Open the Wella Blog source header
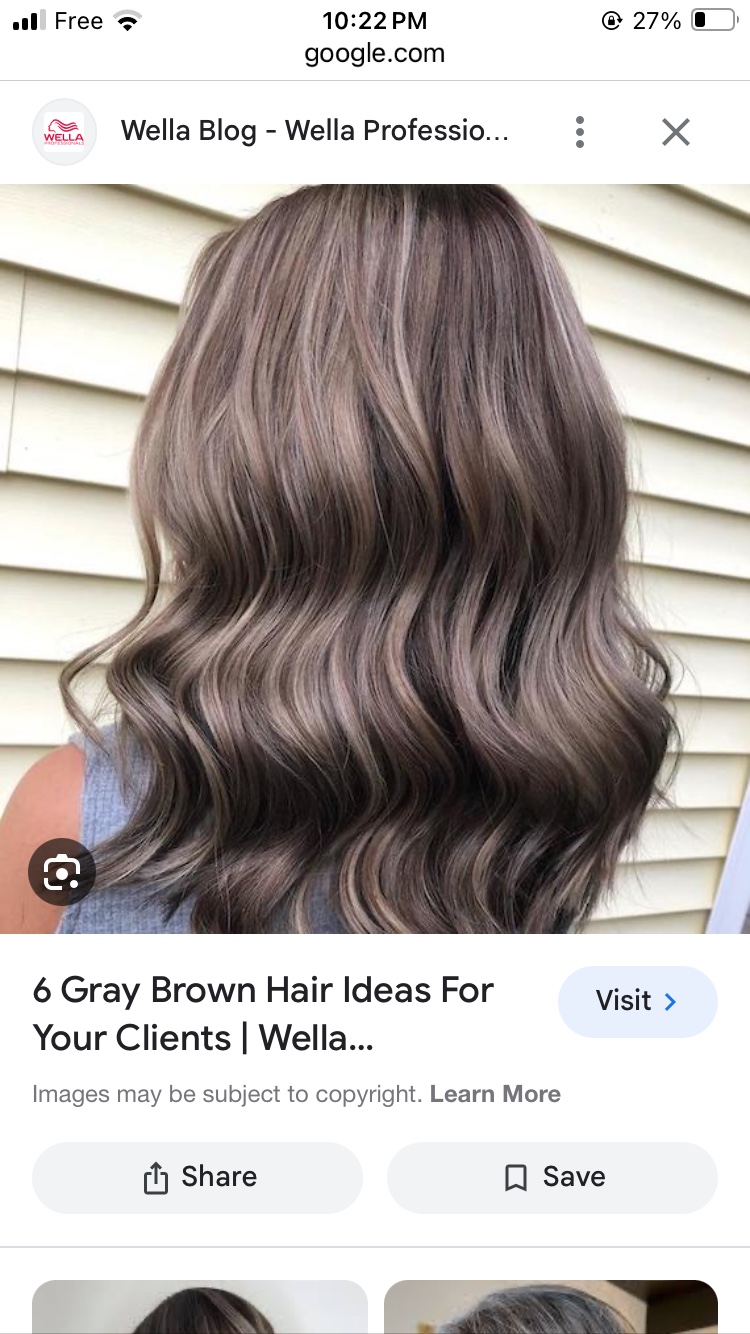 point(314,132)
